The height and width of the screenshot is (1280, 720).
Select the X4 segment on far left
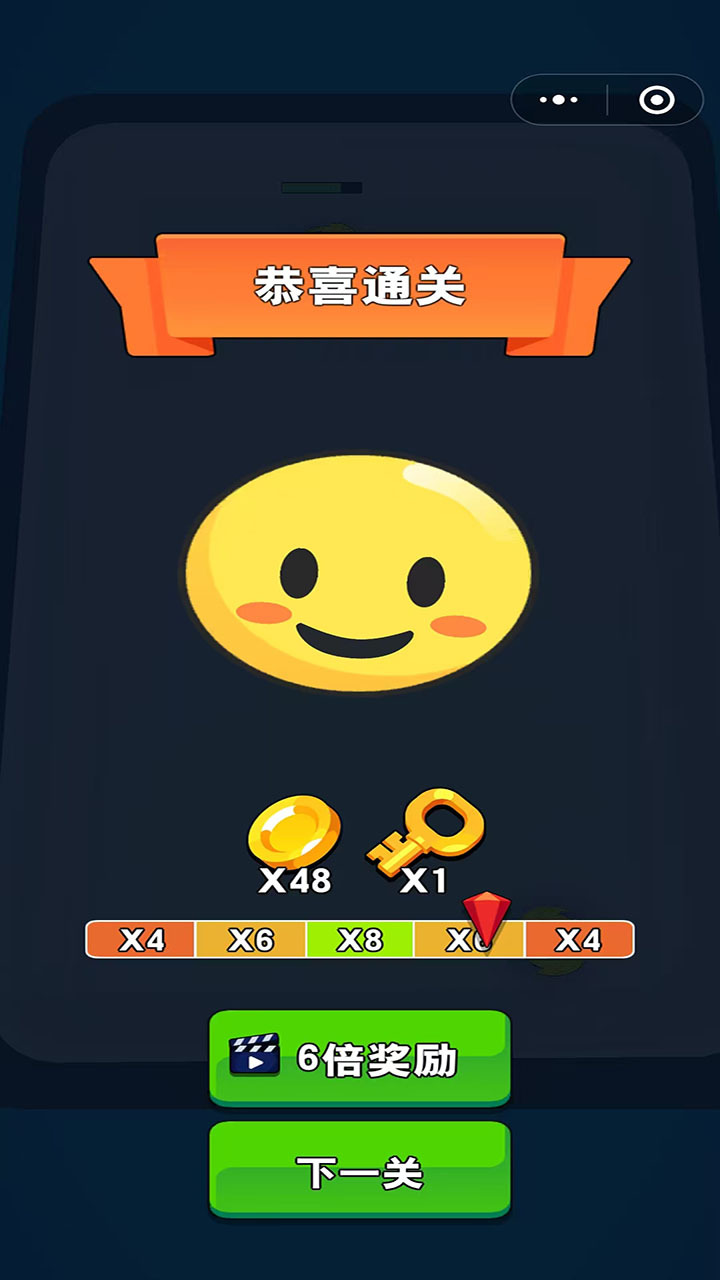[140, 938]
